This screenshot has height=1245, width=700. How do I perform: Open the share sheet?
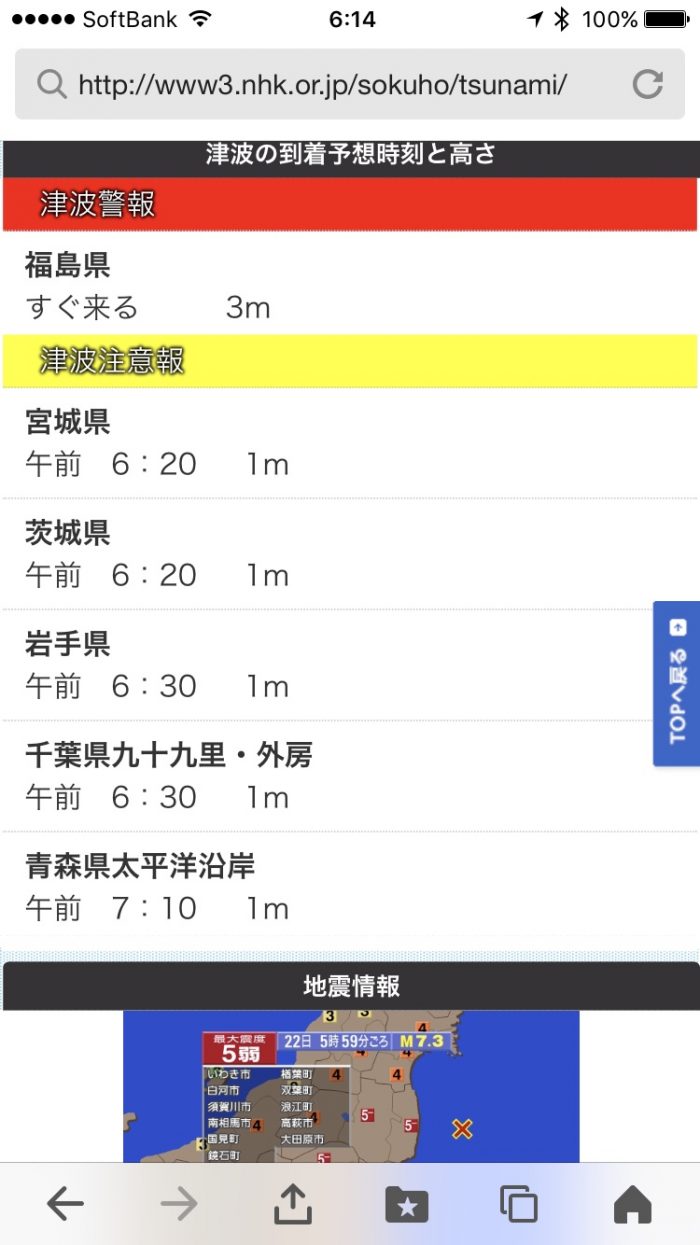(x=293, y=1204)
